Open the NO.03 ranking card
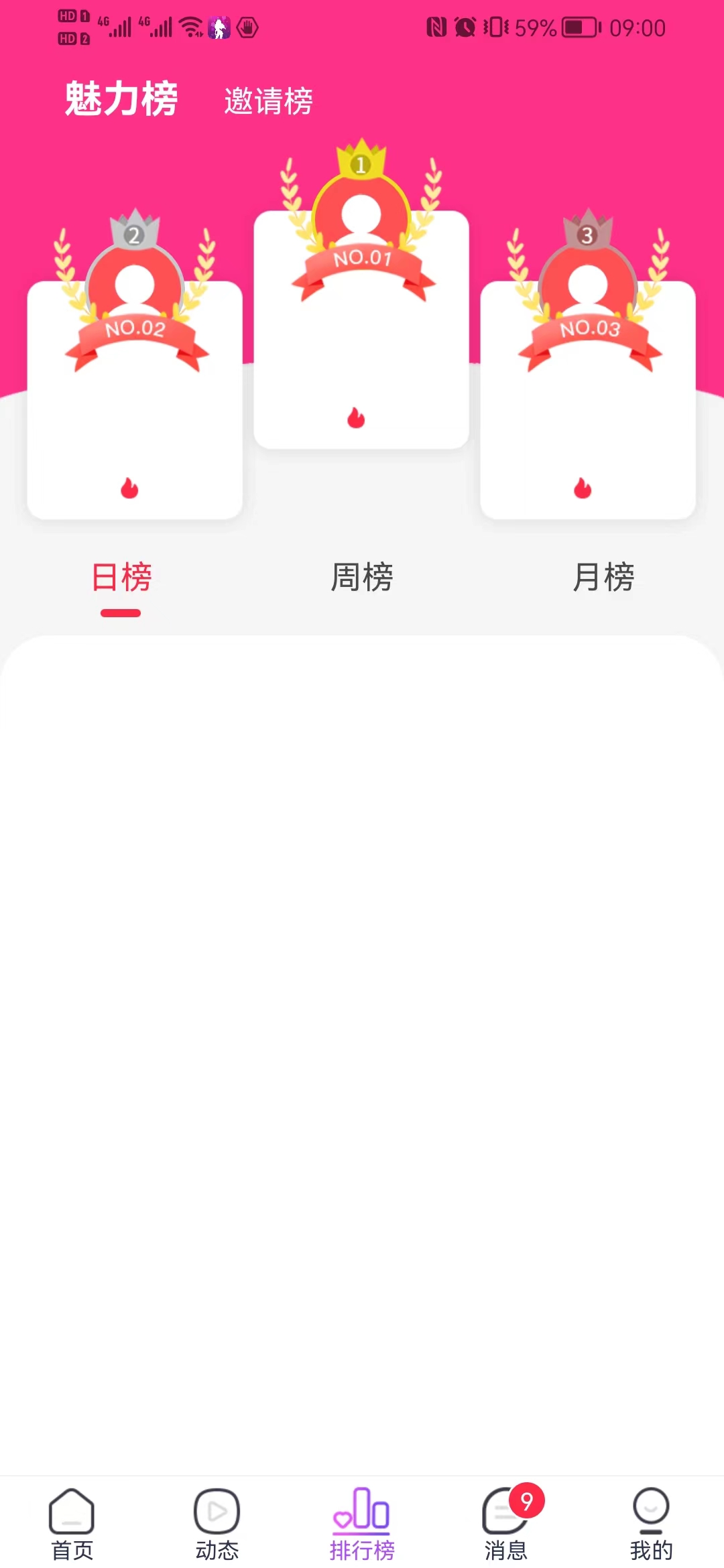The image size is (724, 1568). tap(588, 400)
